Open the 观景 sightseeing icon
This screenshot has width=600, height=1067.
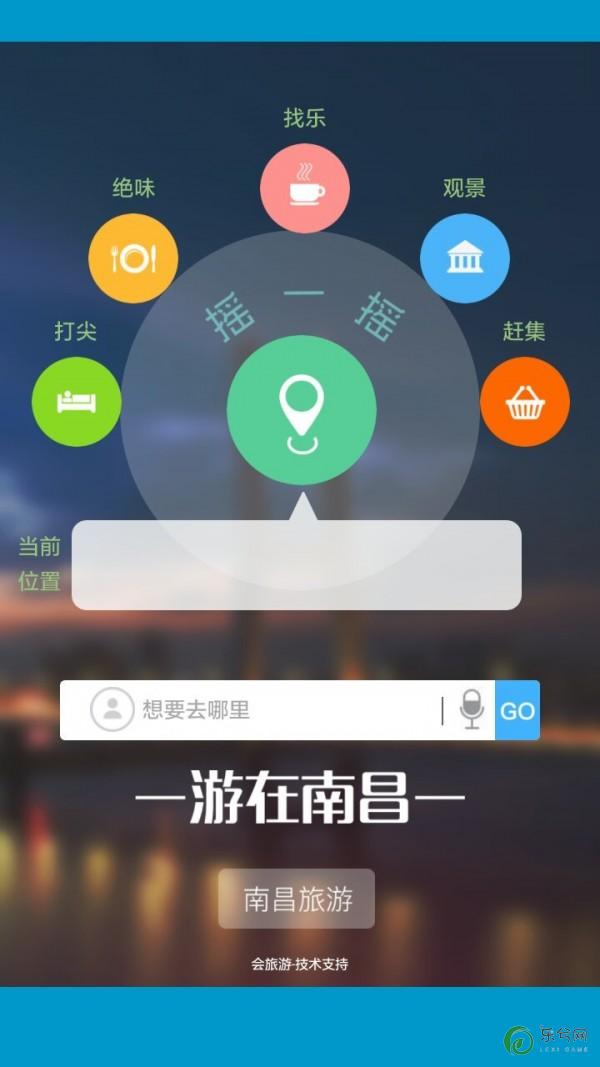pos(464,259)
